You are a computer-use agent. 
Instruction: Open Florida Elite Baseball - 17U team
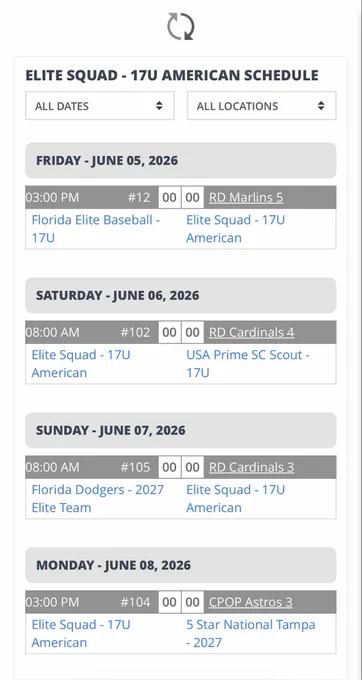[x=96, y=229]
